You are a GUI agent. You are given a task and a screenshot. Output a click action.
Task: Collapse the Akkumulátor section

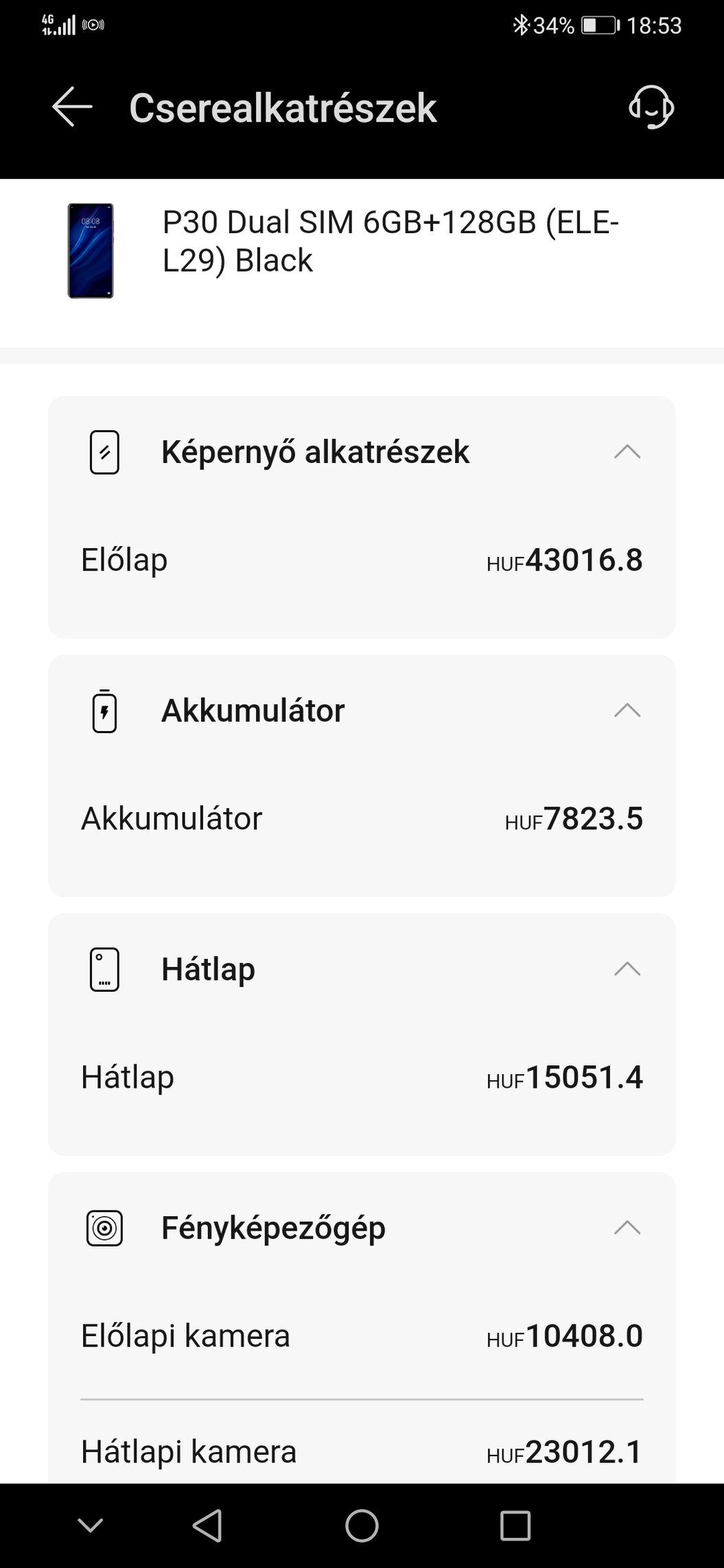[627, 711]
